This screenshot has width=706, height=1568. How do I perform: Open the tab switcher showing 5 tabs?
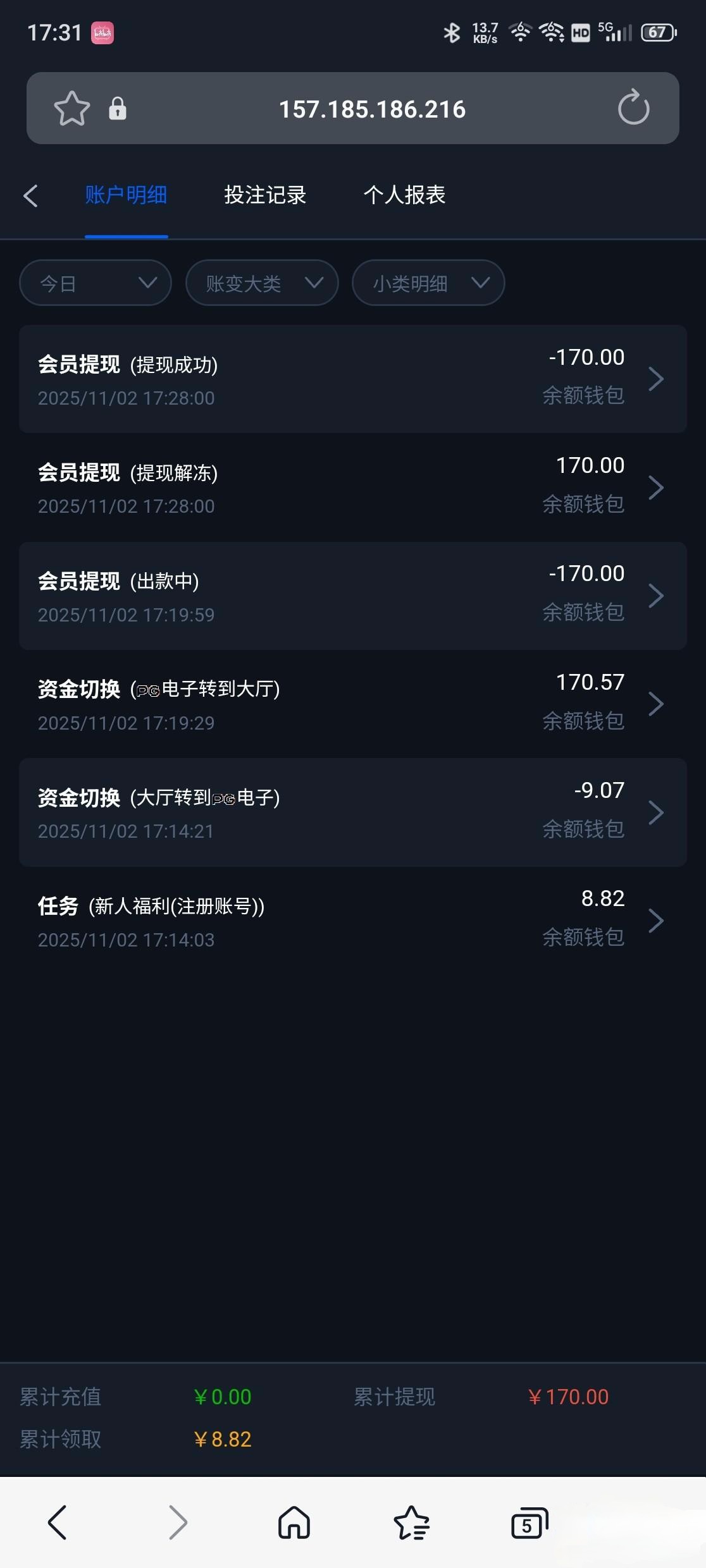click(529, 1522)
